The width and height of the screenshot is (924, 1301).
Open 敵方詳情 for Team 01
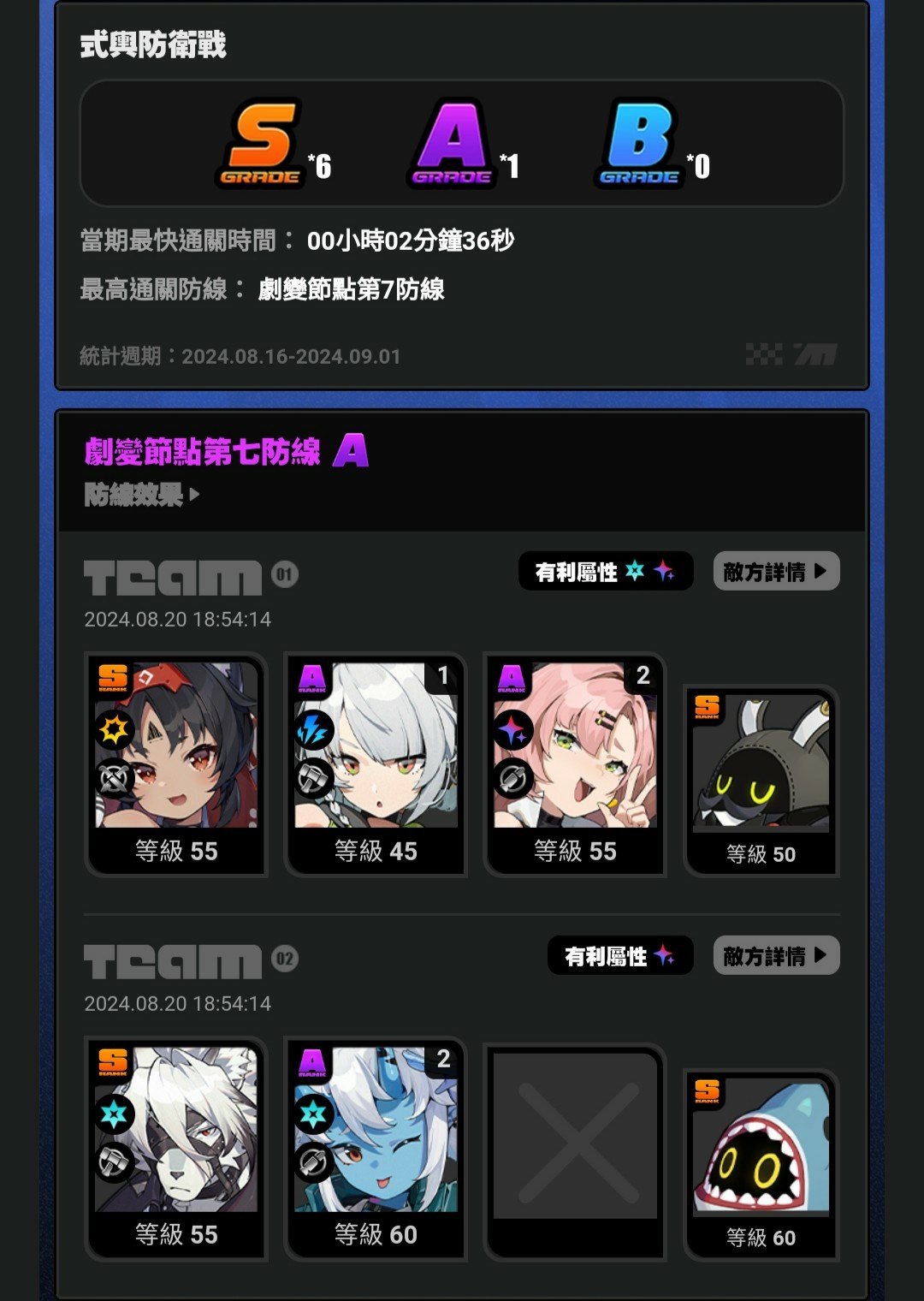tap(776, 572)
